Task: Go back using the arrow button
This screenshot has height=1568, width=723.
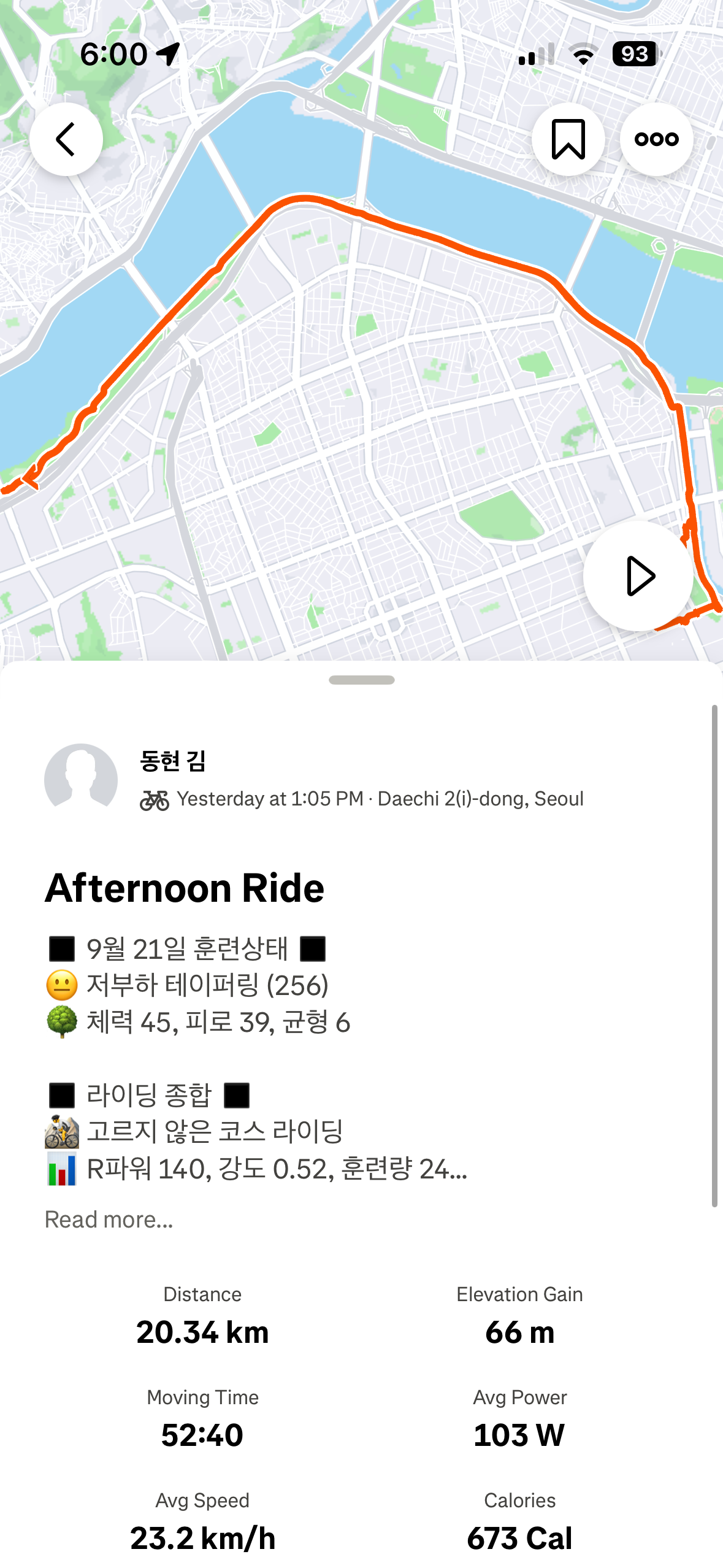Action: click(66, 139)
